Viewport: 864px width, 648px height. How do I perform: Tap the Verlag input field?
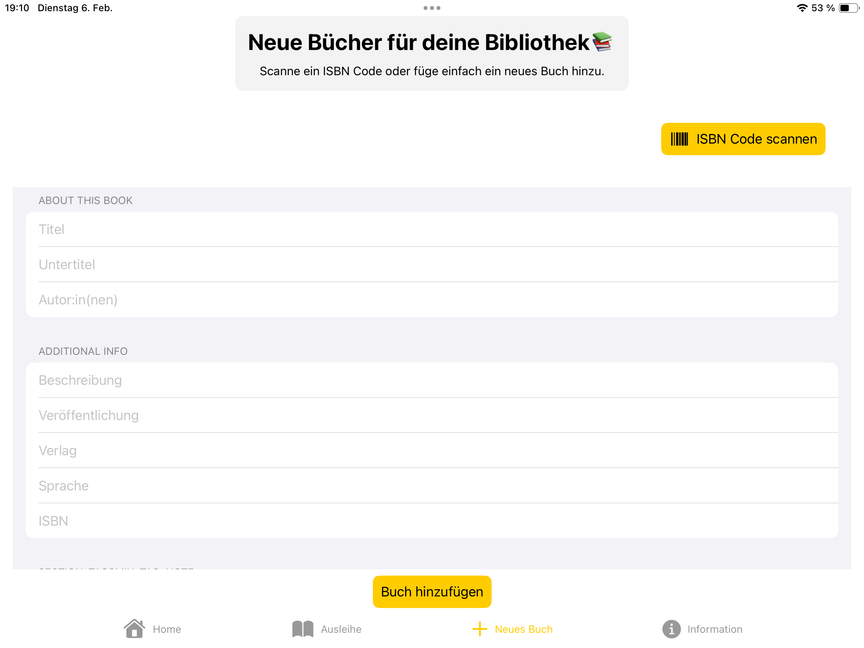pyautogui.click(x=431, y=450)
